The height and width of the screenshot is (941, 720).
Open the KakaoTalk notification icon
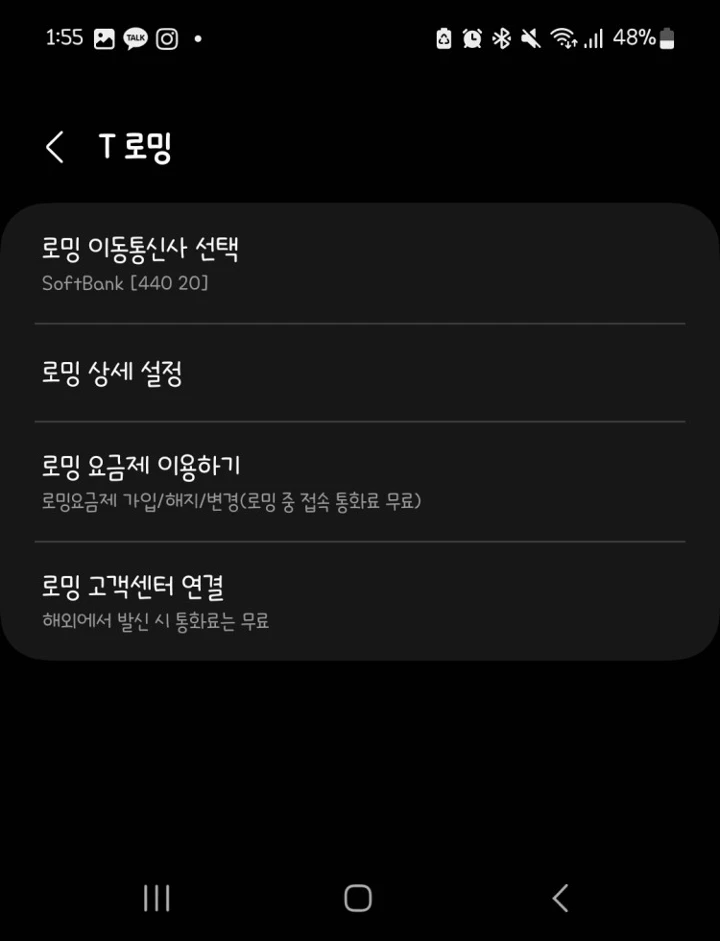point(135,38)
